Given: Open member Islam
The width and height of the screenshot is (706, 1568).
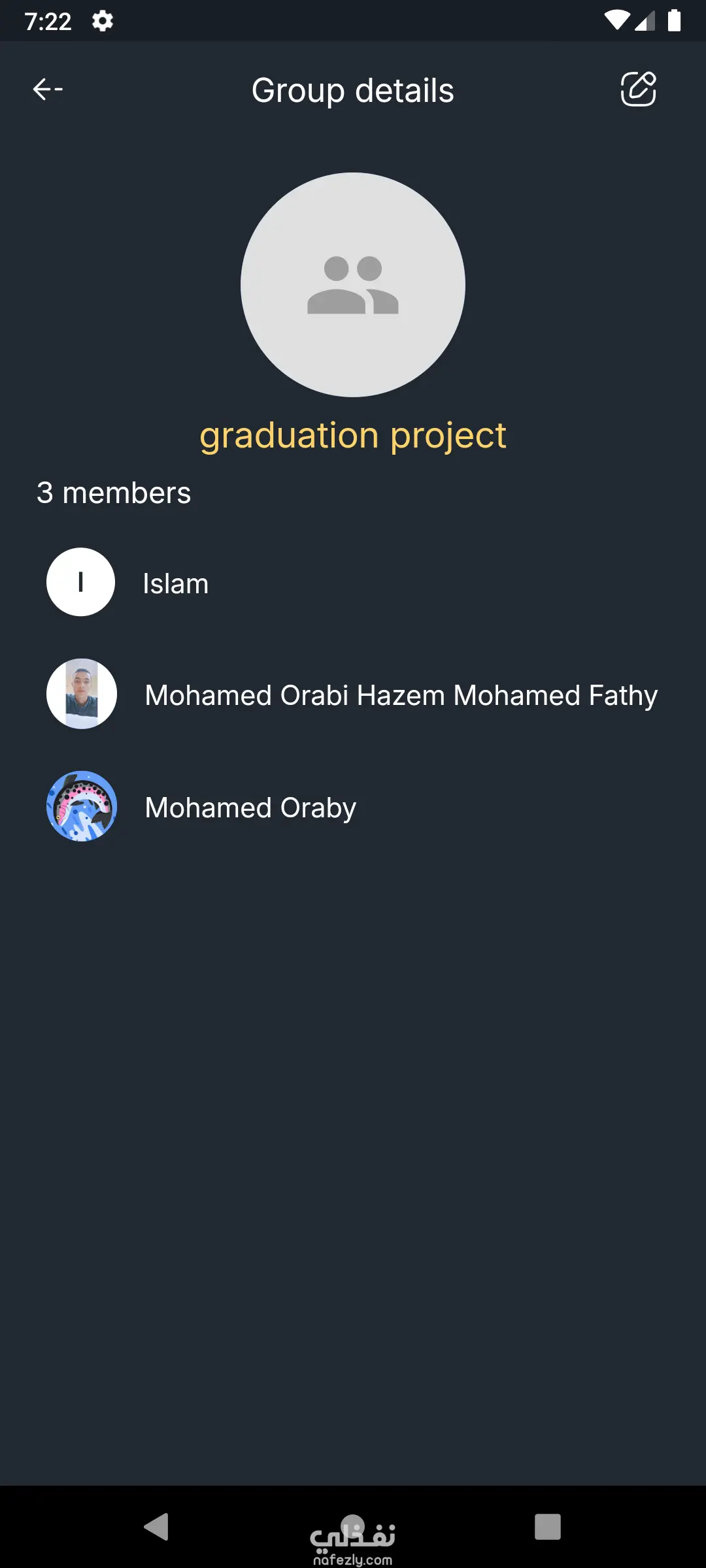Looking at the screenshot, I should (175, 583).
